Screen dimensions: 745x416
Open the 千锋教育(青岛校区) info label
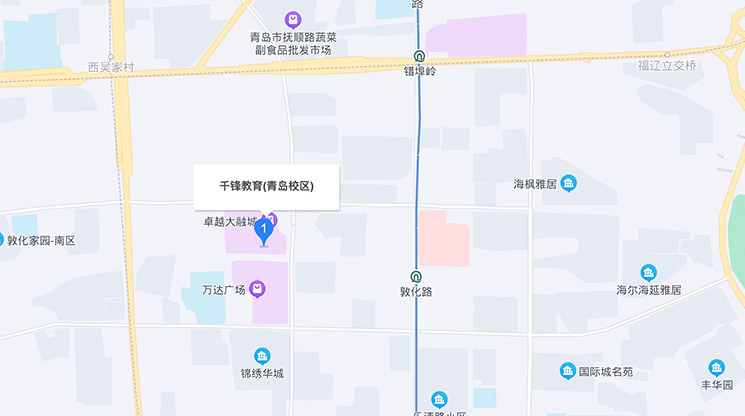pos(266,187)
